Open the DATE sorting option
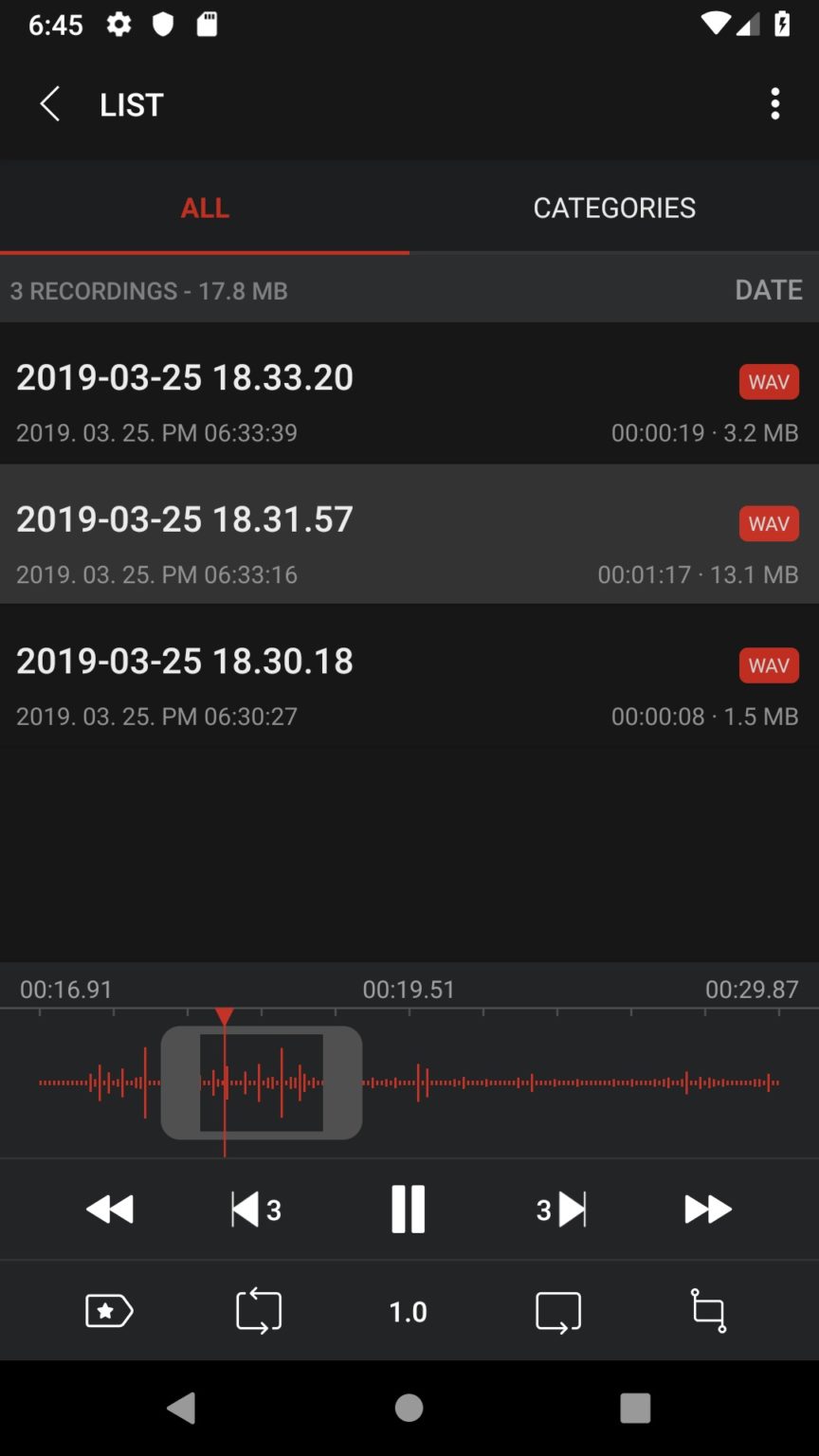819x1456 pixels. point(768,290)
